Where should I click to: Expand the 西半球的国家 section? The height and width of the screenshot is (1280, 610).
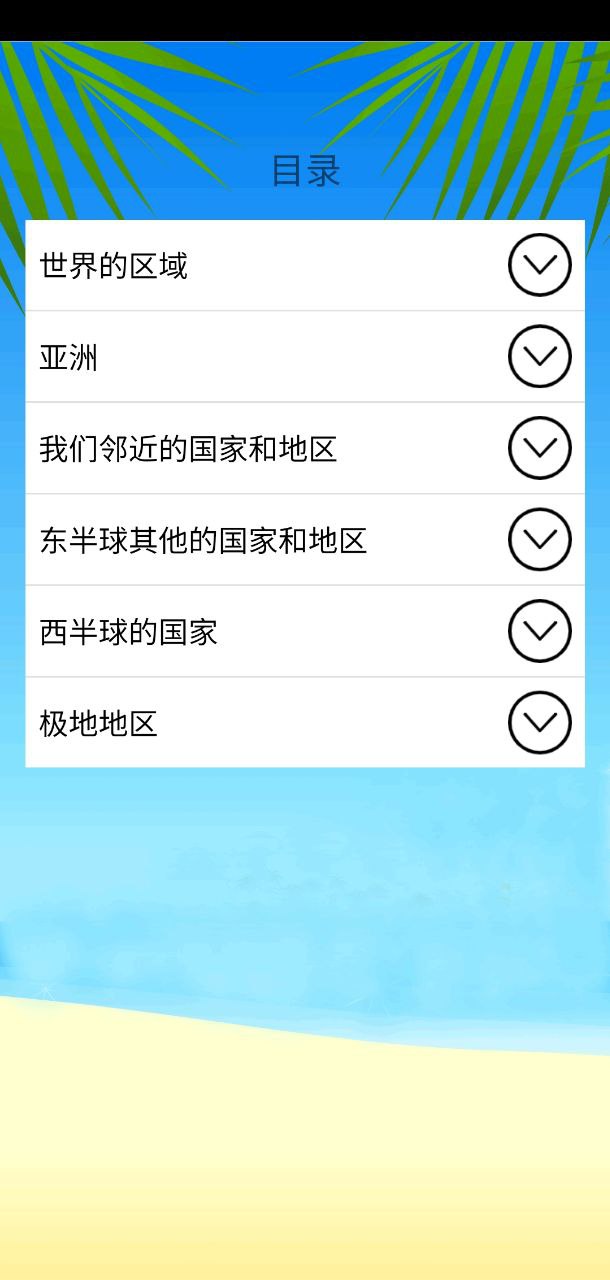click(539, 631)
